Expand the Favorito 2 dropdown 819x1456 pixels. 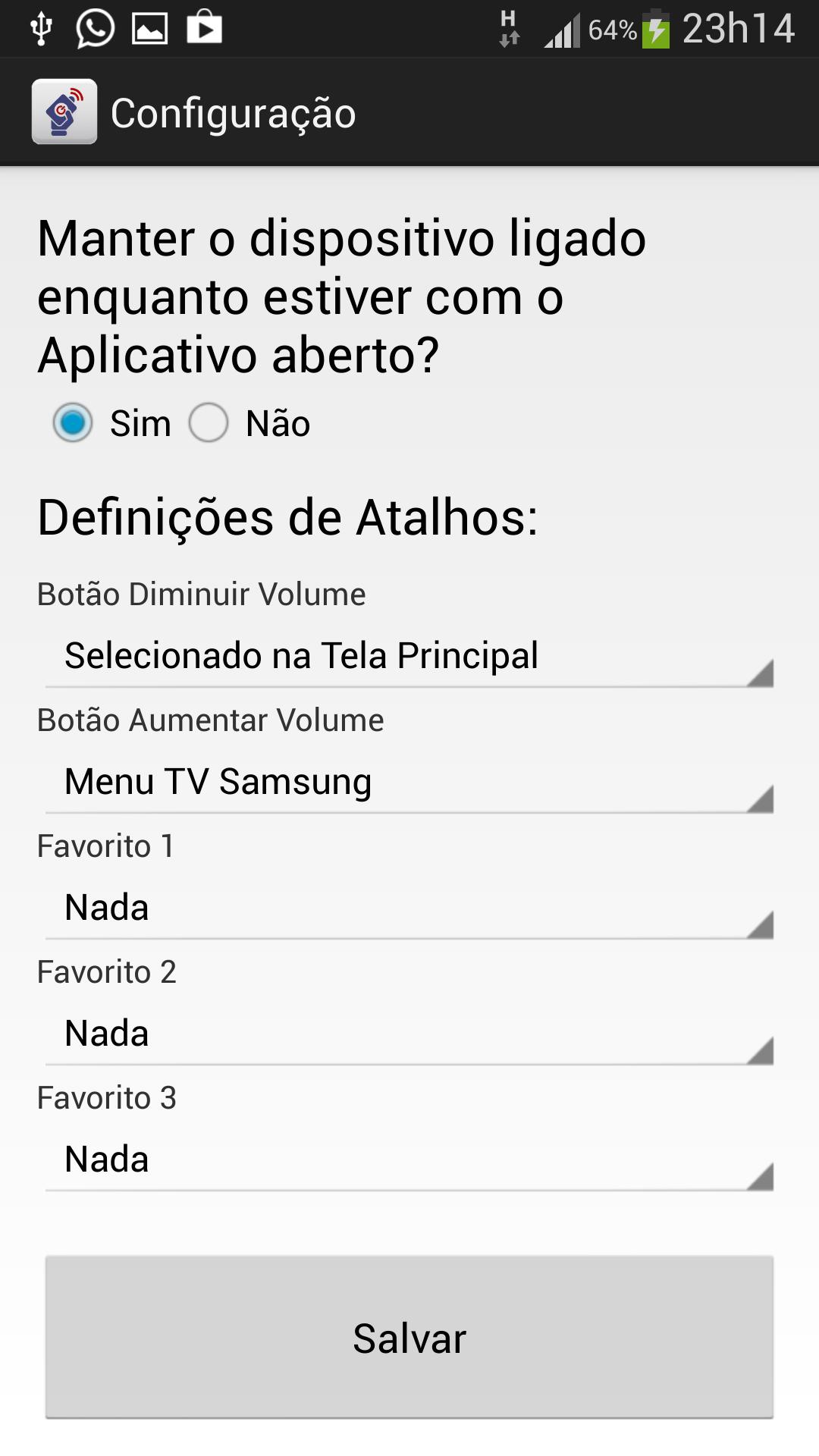pyautogui.click(x=409, y=1034)
